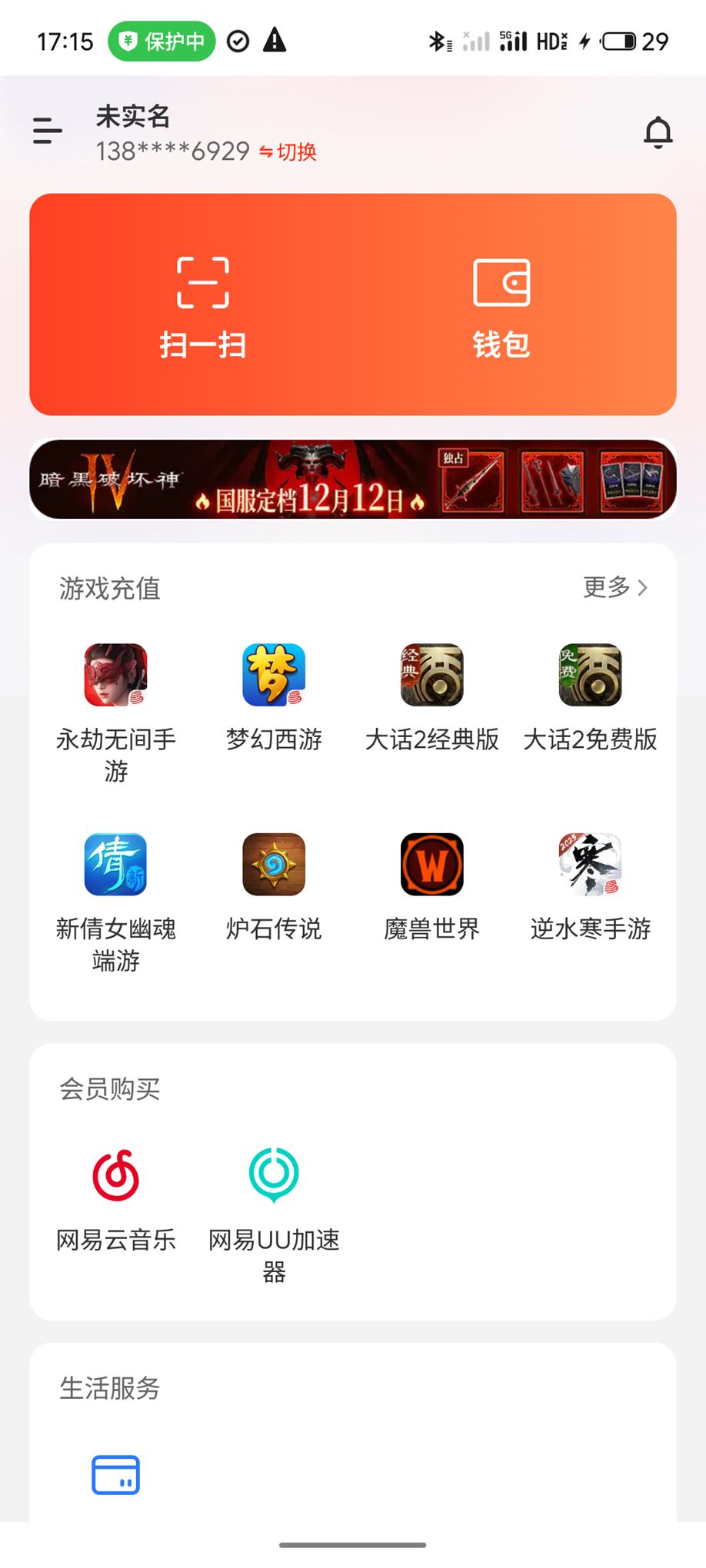Recharge 炉石传说
706x1568 pixels.
(274, 865)
